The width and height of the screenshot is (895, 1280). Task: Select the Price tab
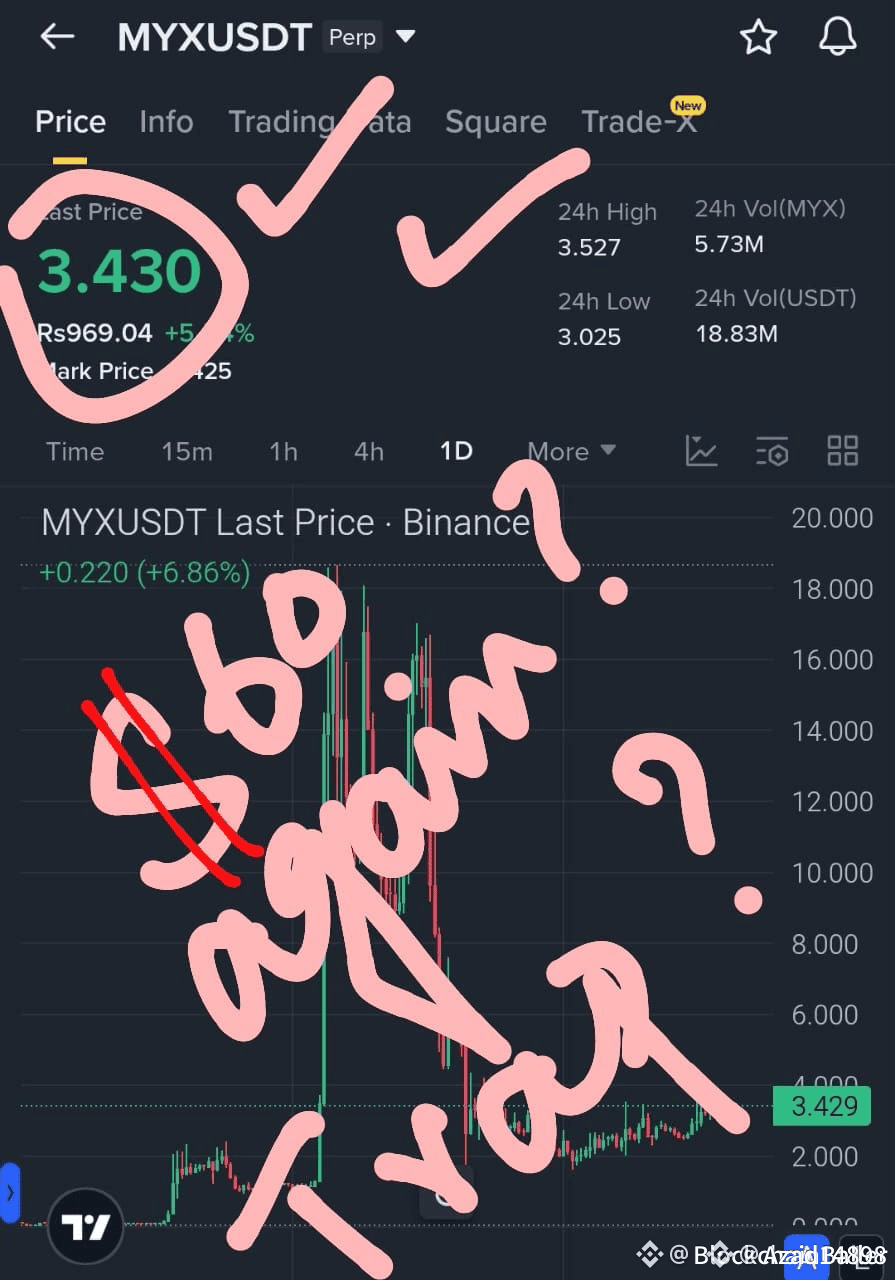pos(70,122)
